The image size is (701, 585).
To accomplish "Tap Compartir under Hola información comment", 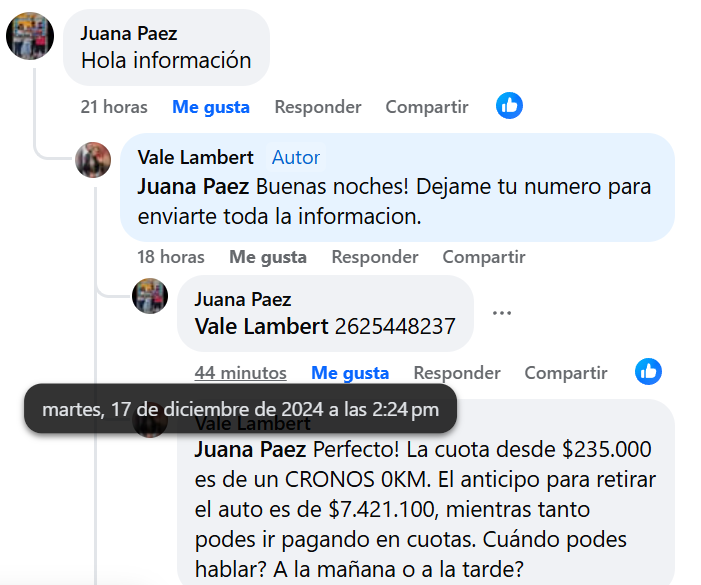I will 426,107.
